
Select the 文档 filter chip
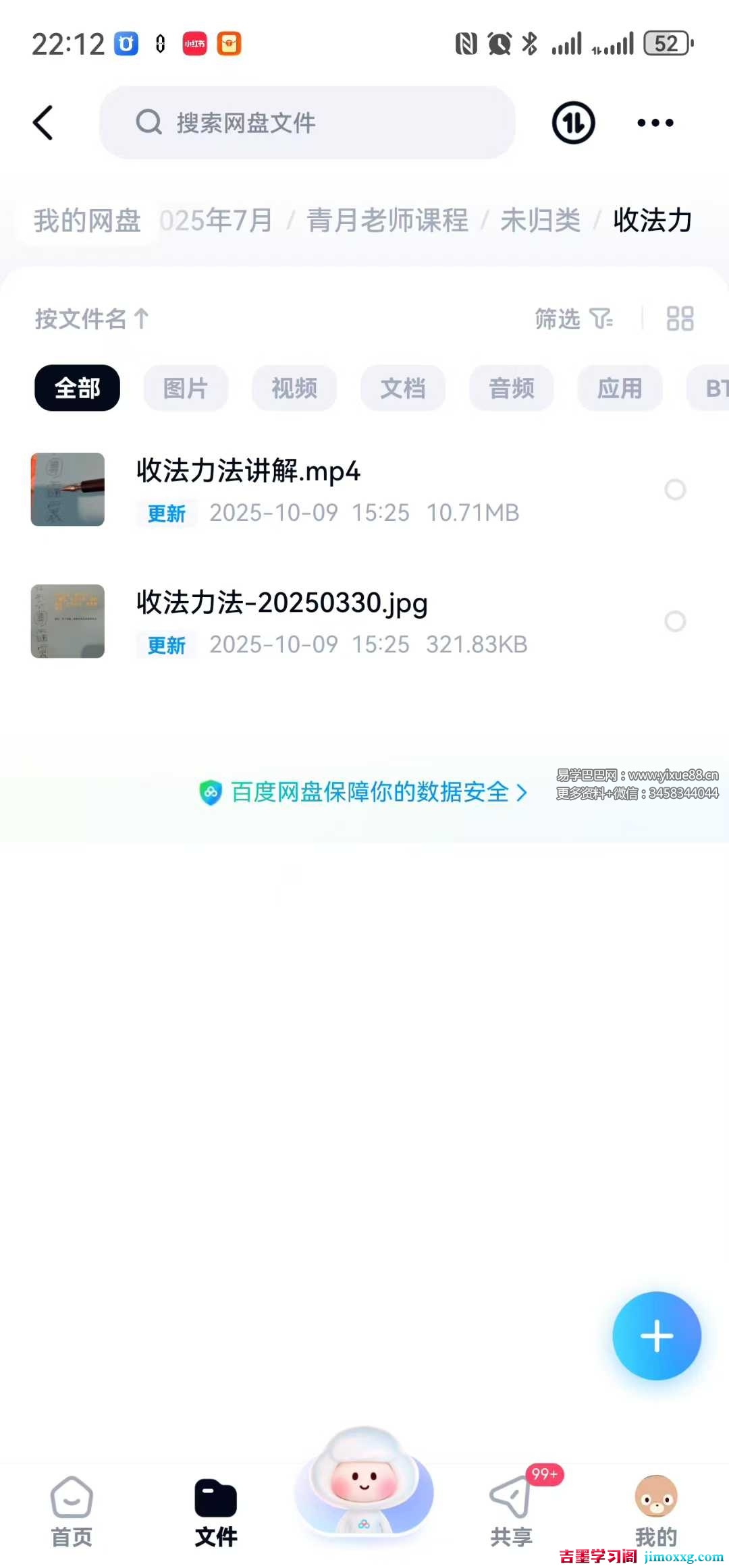pos(403,388)
